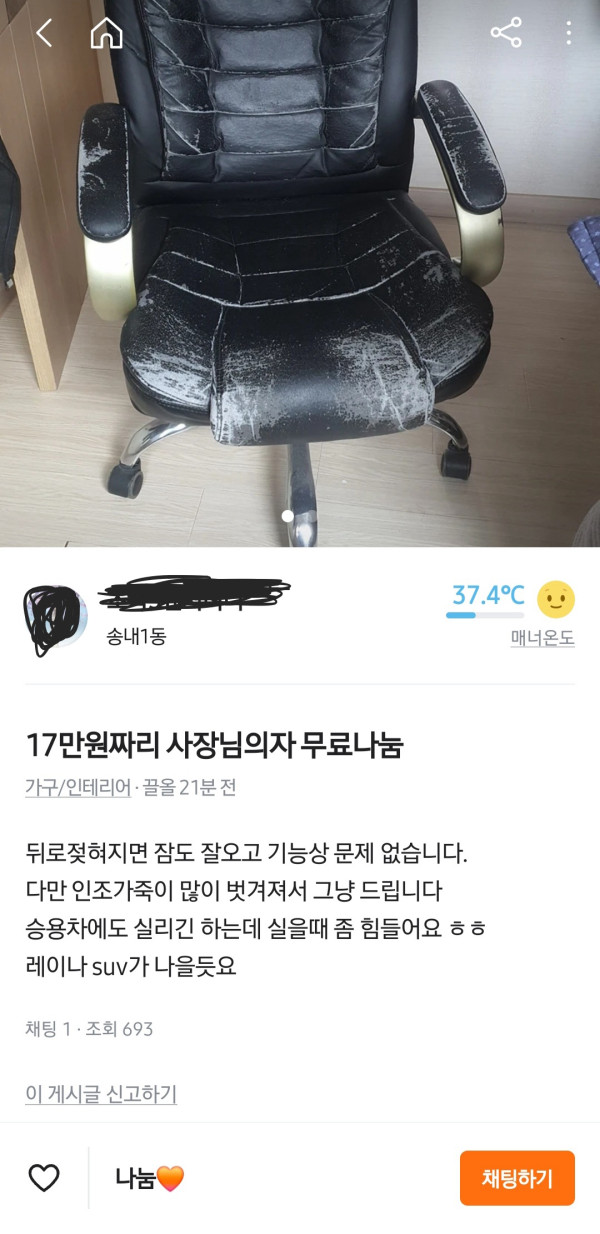Viewport: 600px width, 1234px height.
Task: Open the 가구/인테리어 category link
Action: [78, 787]
